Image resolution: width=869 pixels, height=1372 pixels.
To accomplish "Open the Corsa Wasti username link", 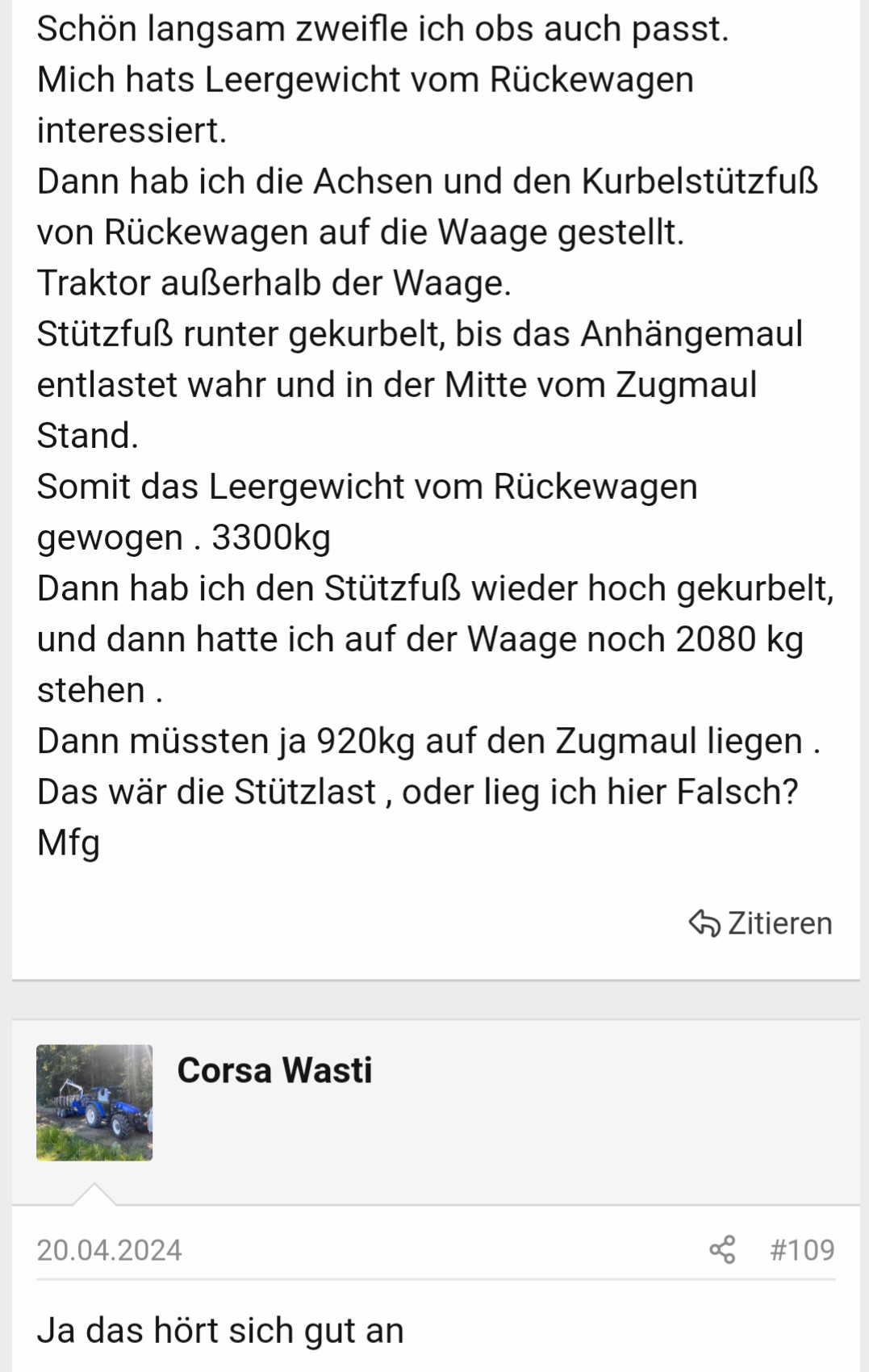I will pyautogui.click(x=274, y=1070).
